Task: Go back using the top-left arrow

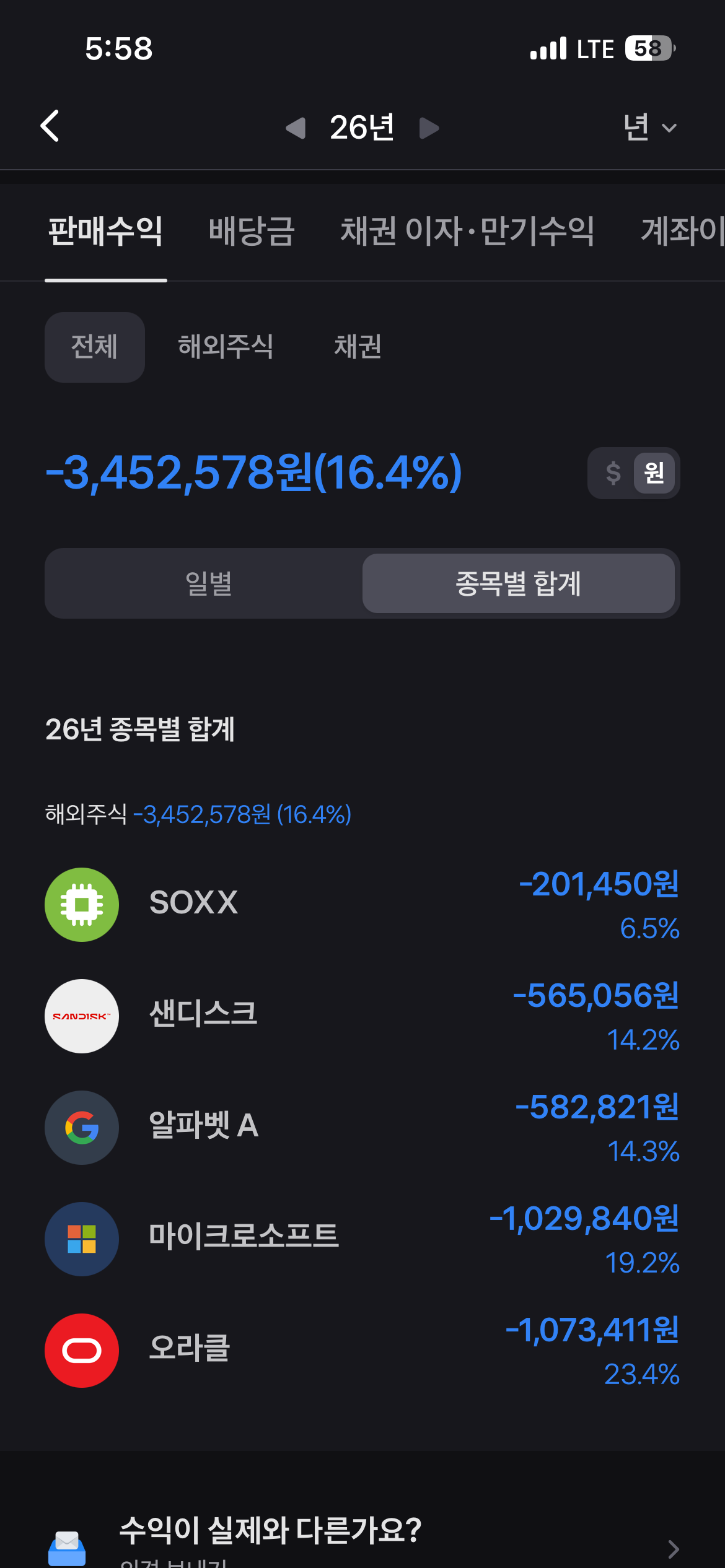Action: point(50,126)
